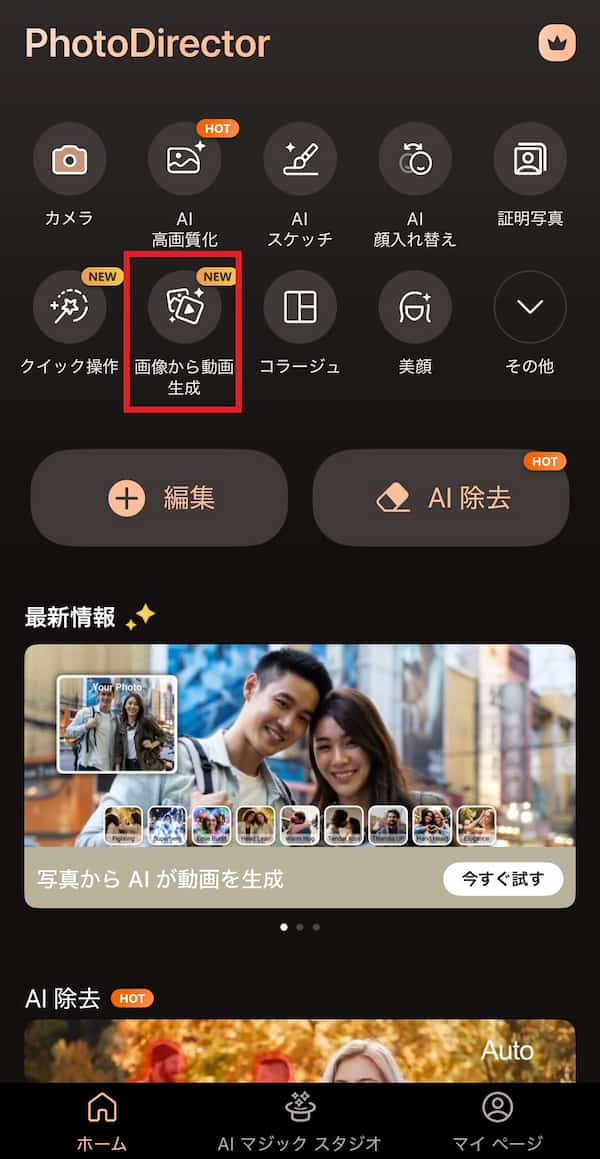The width and height of the screenshot is (600, 1159).
Task: Start AI 顔入れ替え feature
Action: coord(415,160)
